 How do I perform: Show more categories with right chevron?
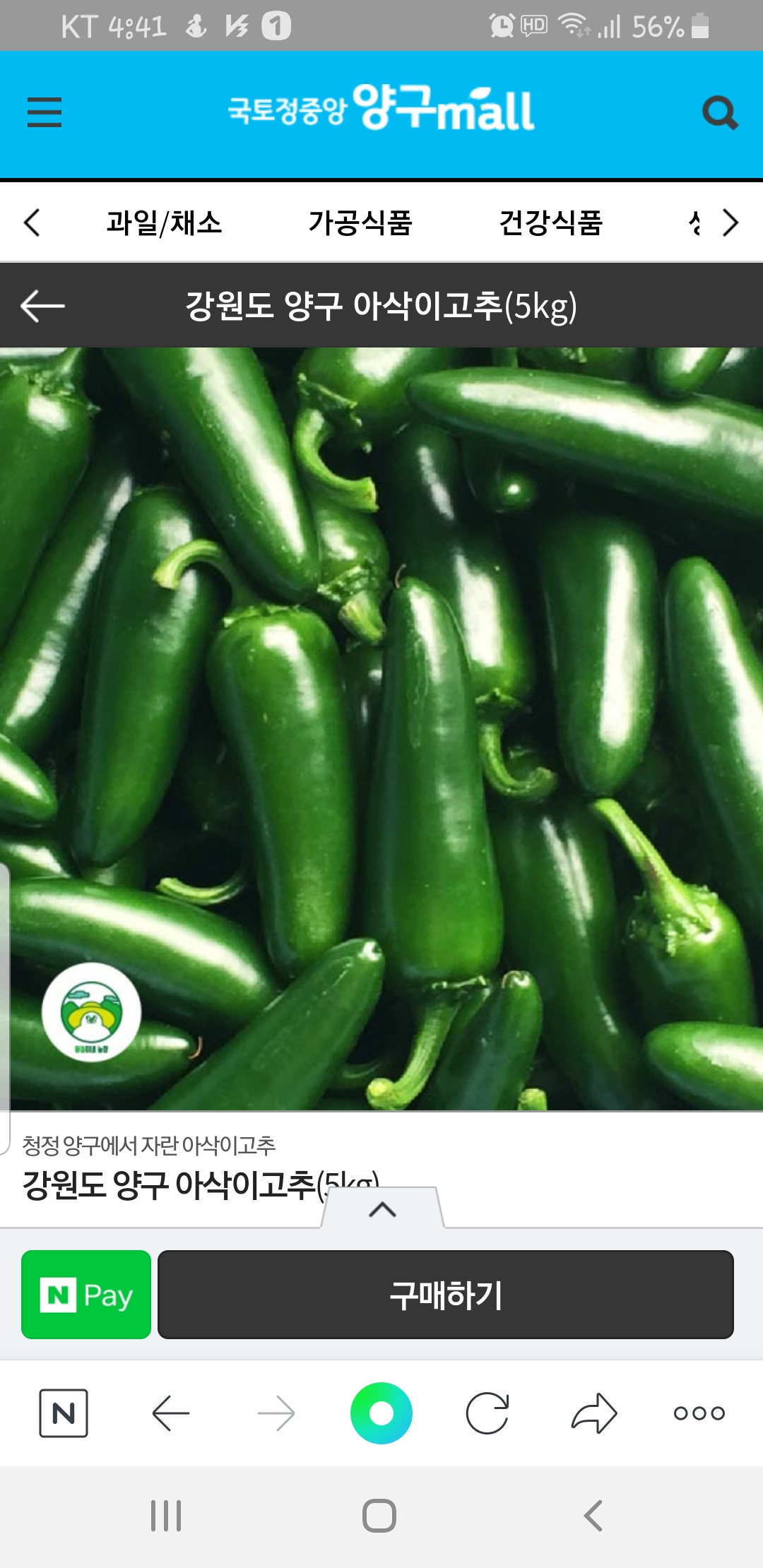(x=731, y=223)
